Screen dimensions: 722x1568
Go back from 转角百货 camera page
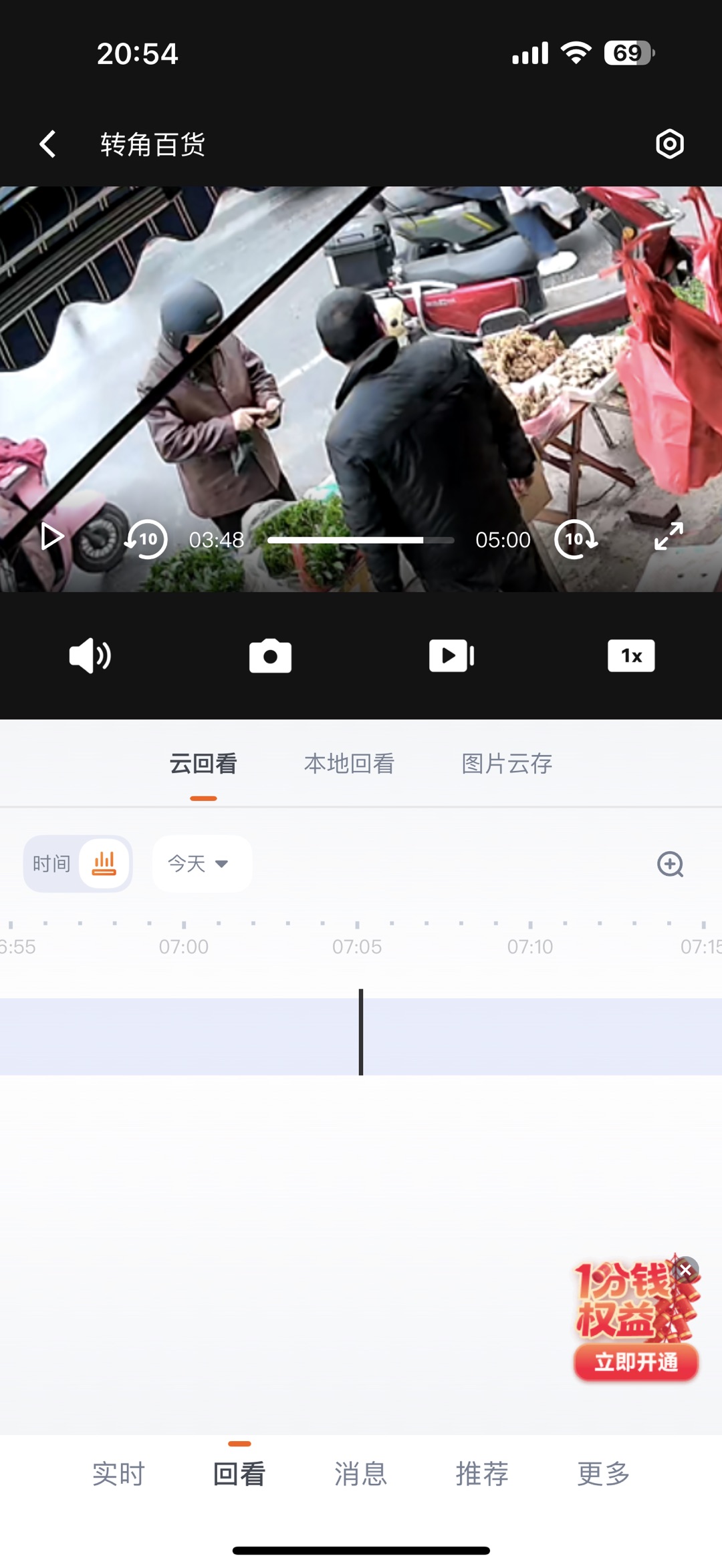47,144
